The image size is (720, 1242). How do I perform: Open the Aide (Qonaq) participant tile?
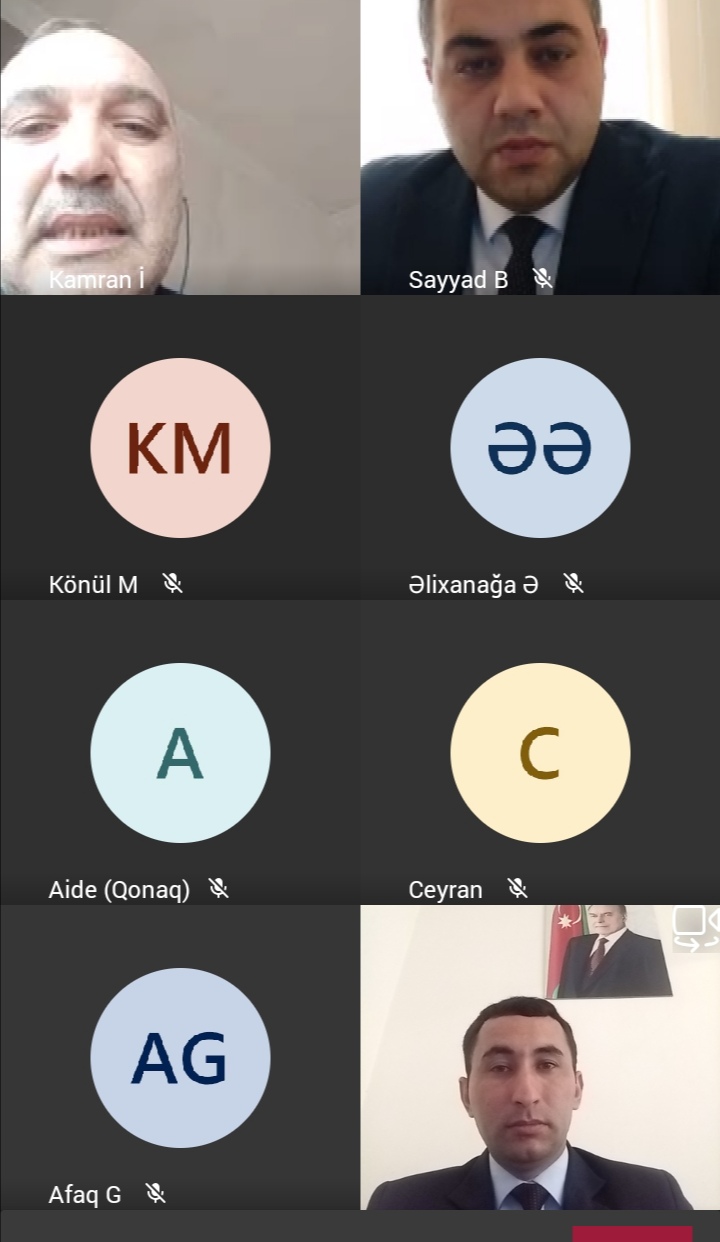coord(180,752)
